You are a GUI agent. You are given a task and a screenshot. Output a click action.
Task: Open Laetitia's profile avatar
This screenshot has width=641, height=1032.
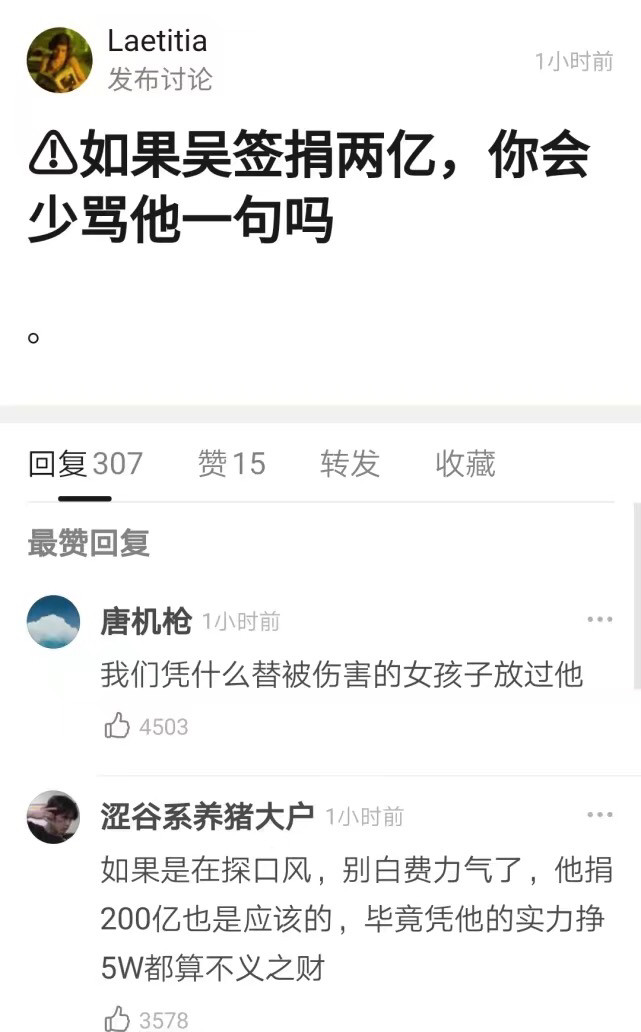(x=59, y=60)
